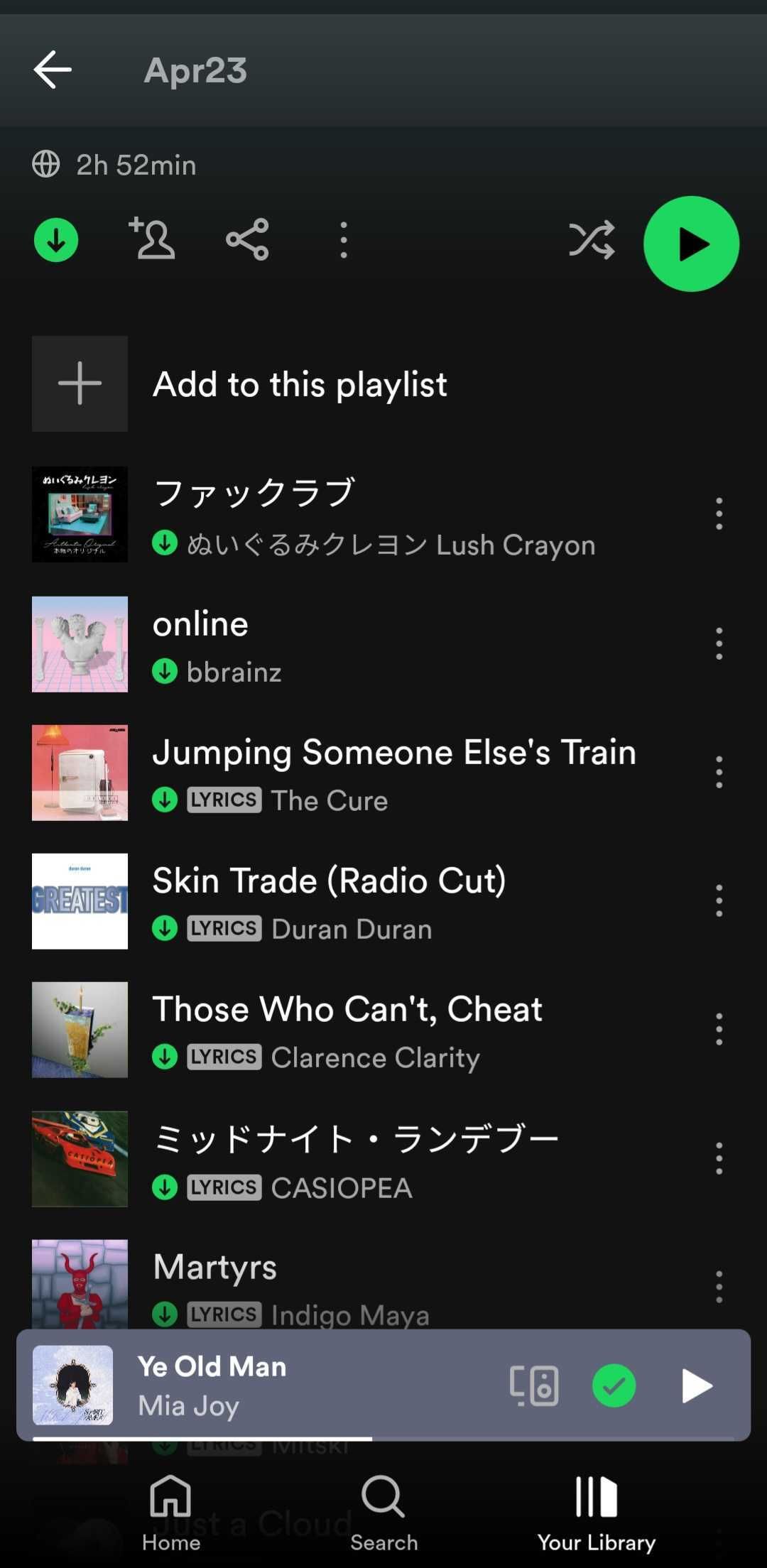The height and width of the screenshot is (1568, 767).
Task: Open the context menu for online by bbrainz
Action: [x=719, y=644]
